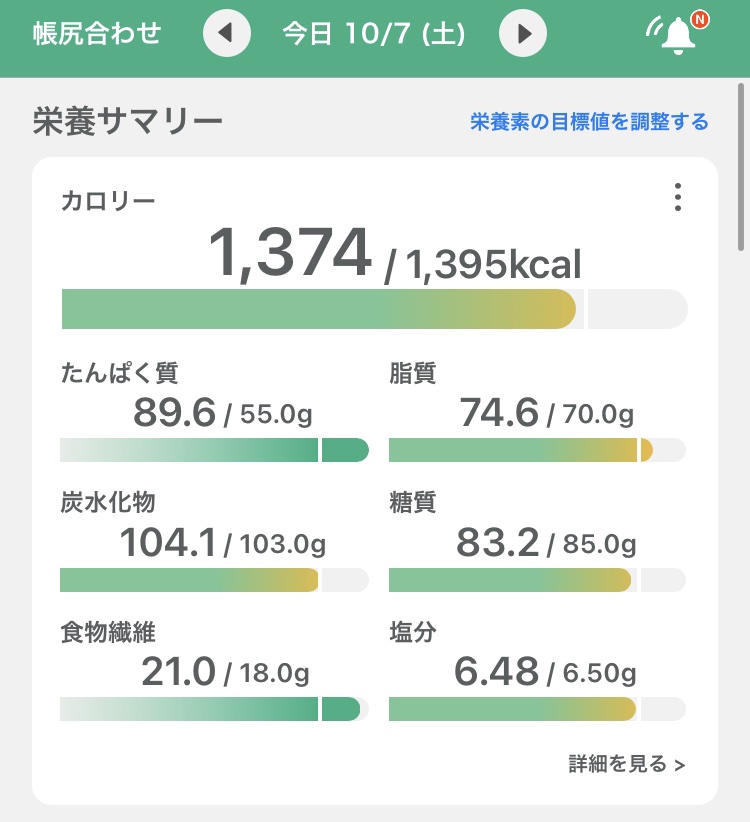The image size is (750, 822).
Task: Open the notification bell icon
Action: (676, 33)
